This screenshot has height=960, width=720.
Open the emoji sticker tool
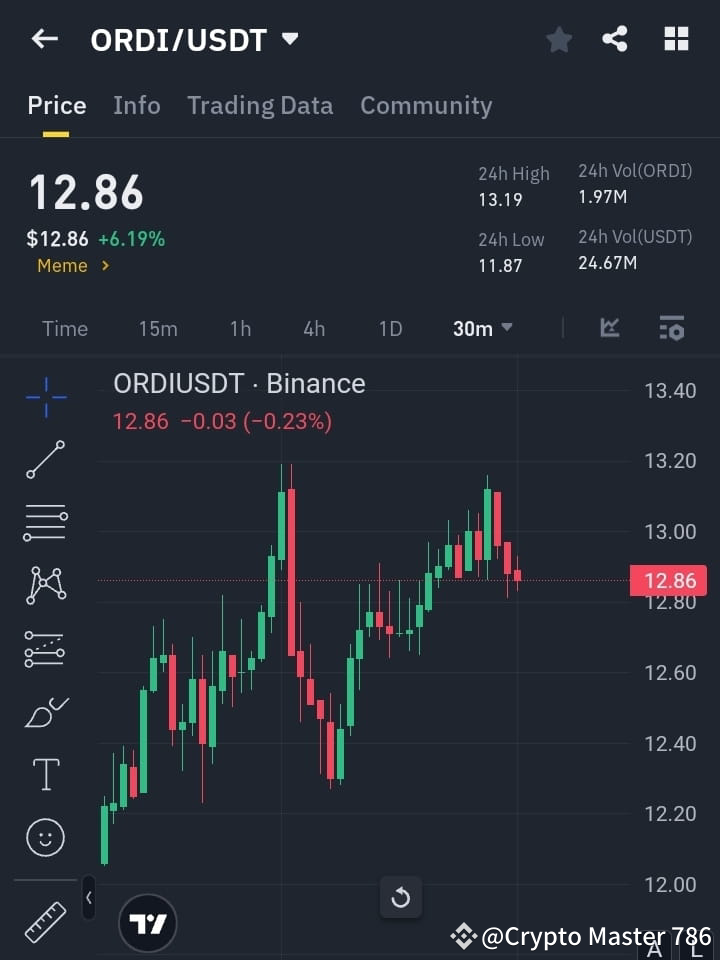[45, 837]
